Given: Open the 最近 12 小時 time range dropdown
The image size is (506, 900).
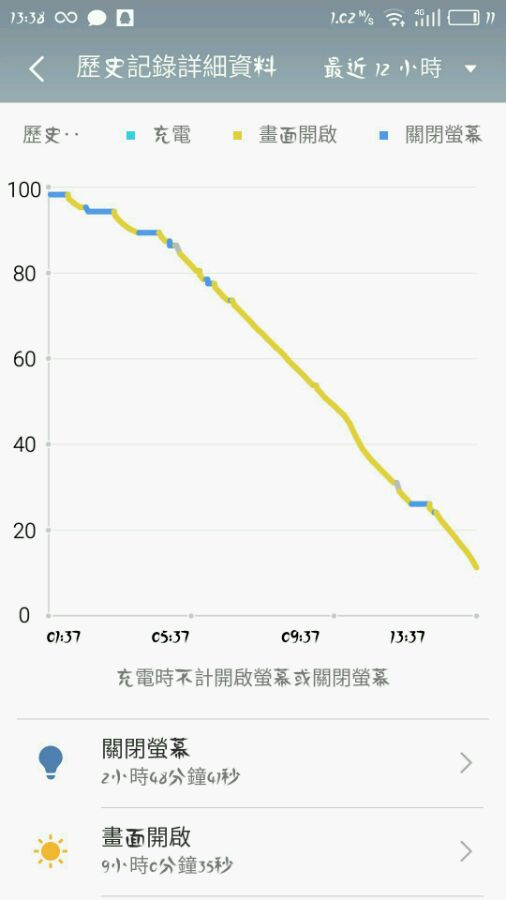Looking at the screenshot, I should (x=400, y=69).
